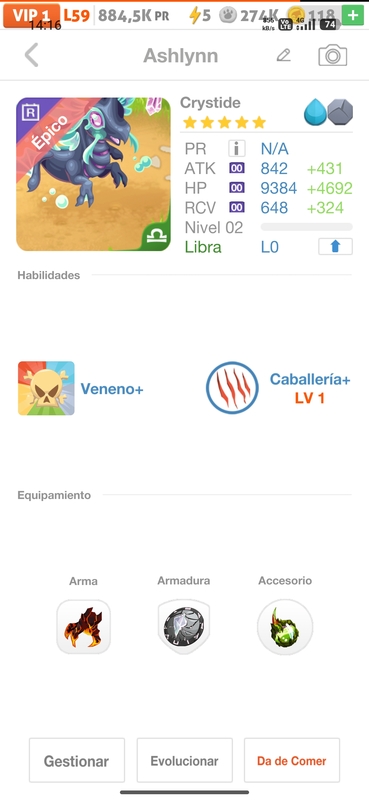Tap the green plus to add coins
This screenshot has width=369, height=800.
tap(353, 15)
